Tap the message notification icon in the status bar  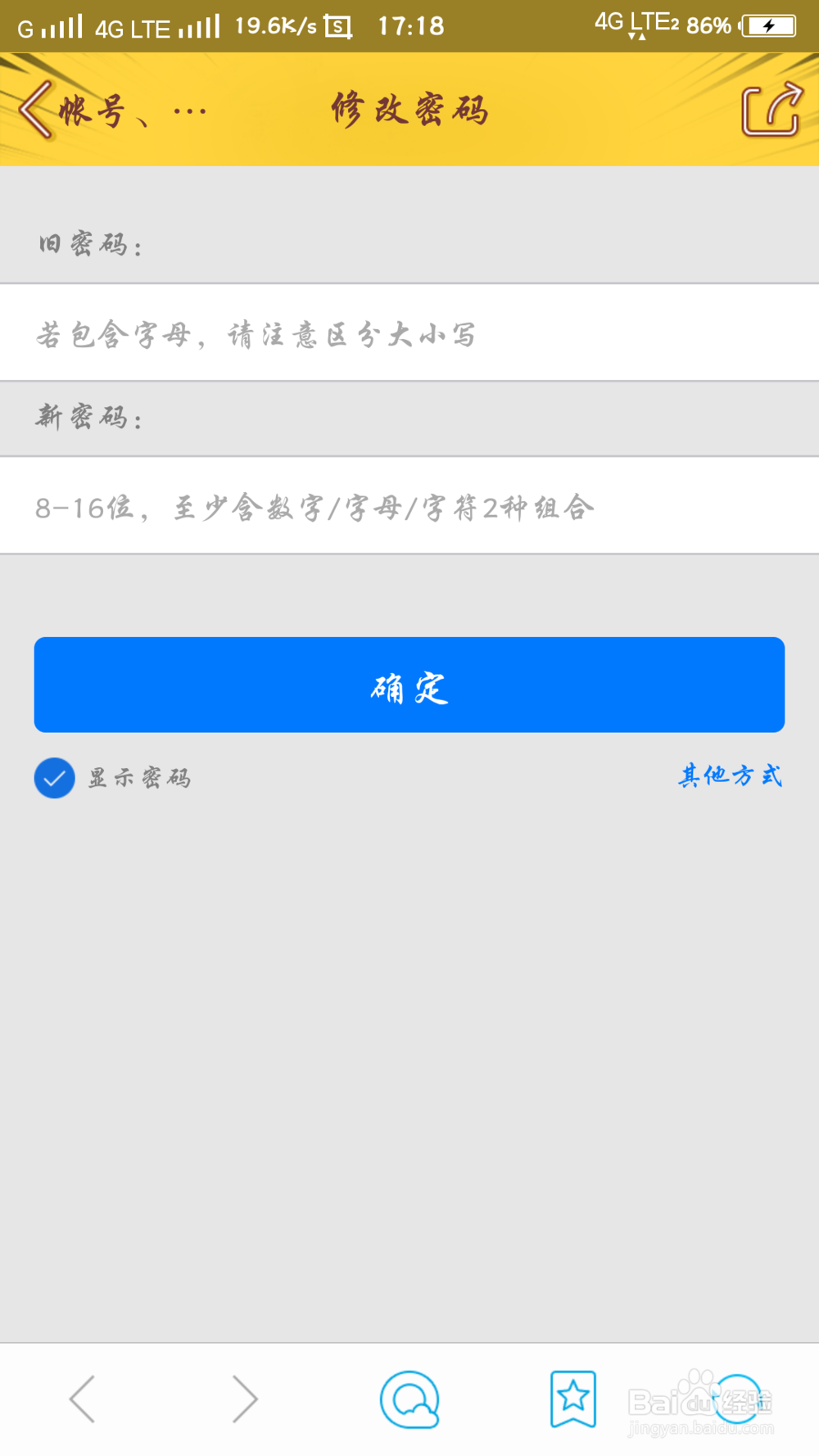tap(336, 25)
